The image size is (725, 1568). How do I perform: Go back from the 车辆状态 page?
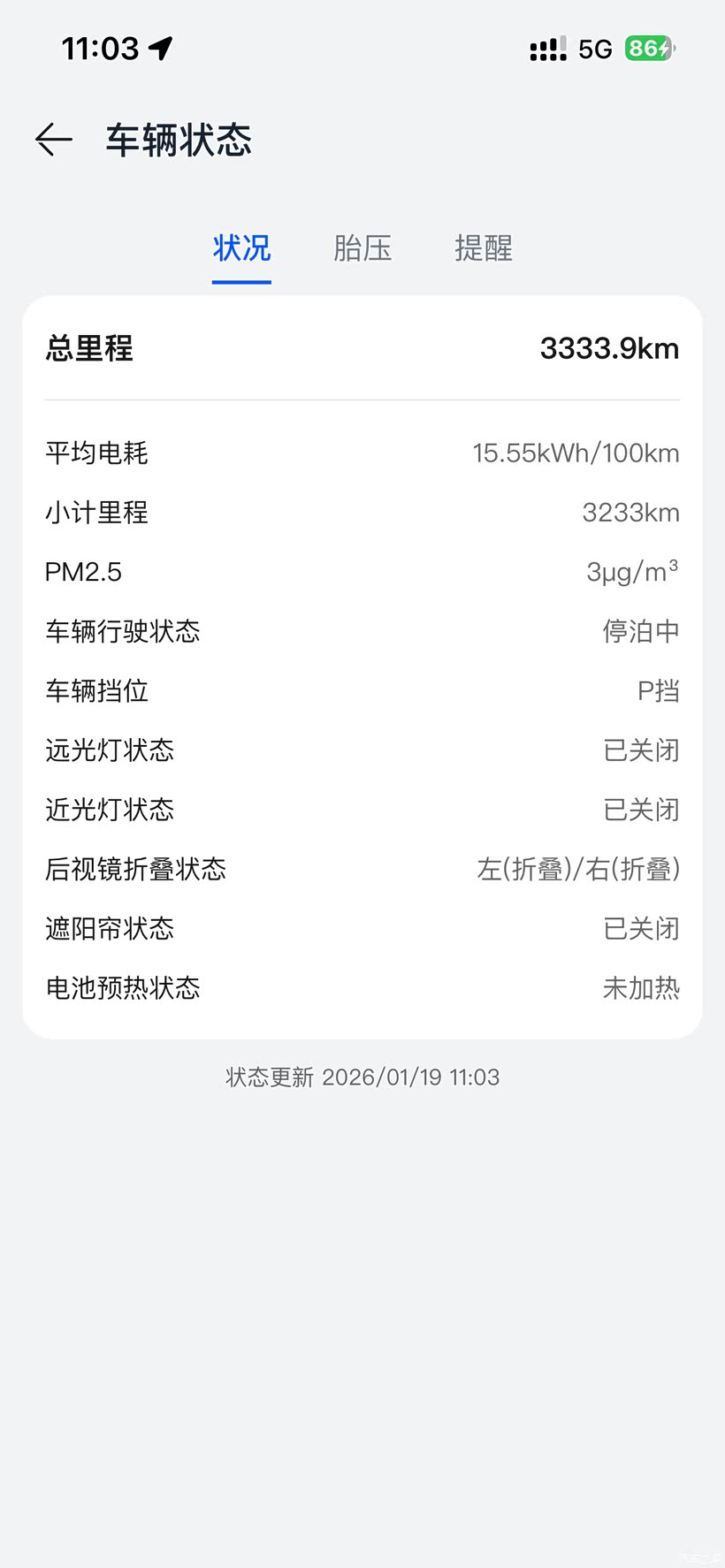[x=53, y=140]
